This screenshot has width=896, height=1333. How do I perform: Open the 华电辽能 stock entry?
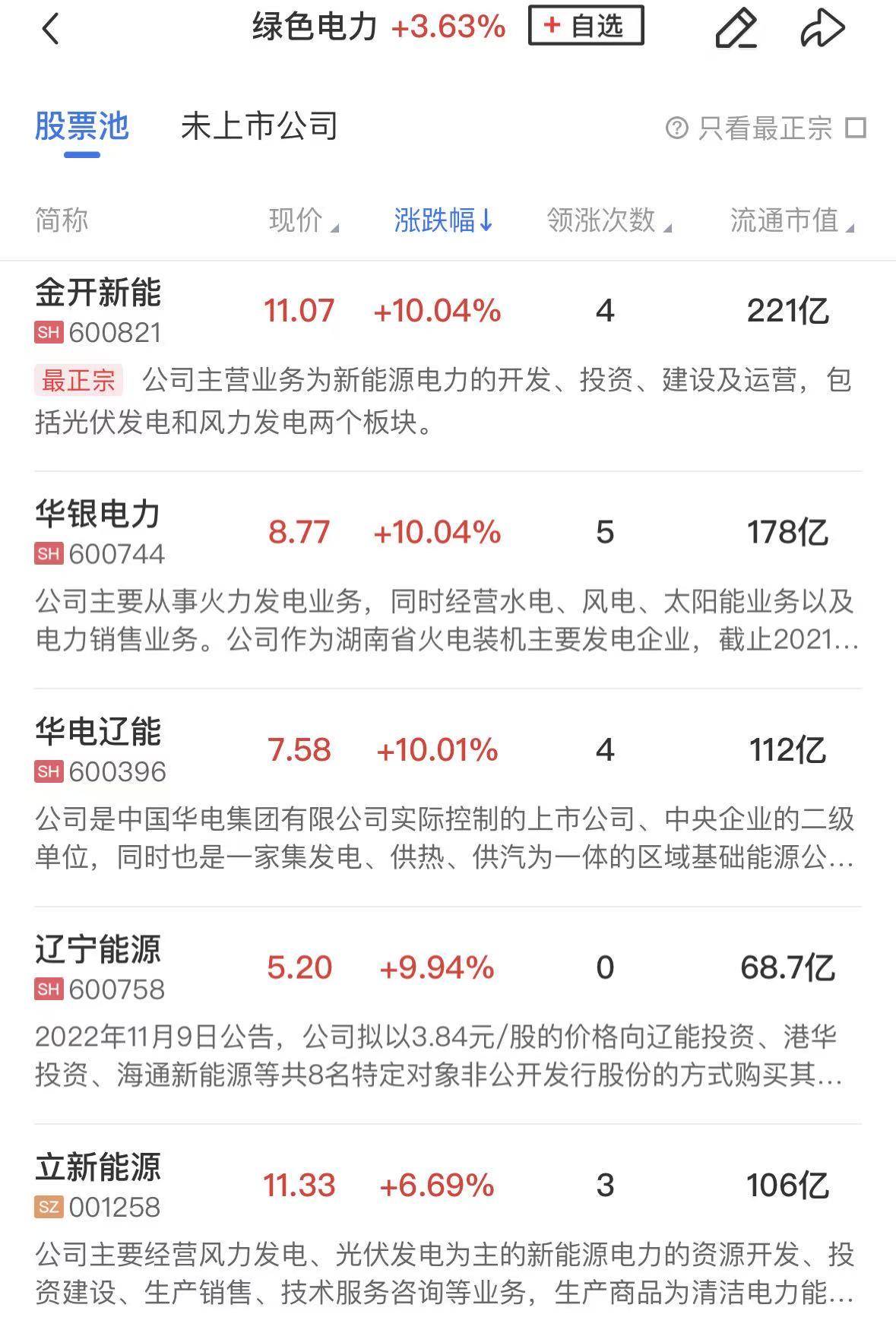pos(99,732)
